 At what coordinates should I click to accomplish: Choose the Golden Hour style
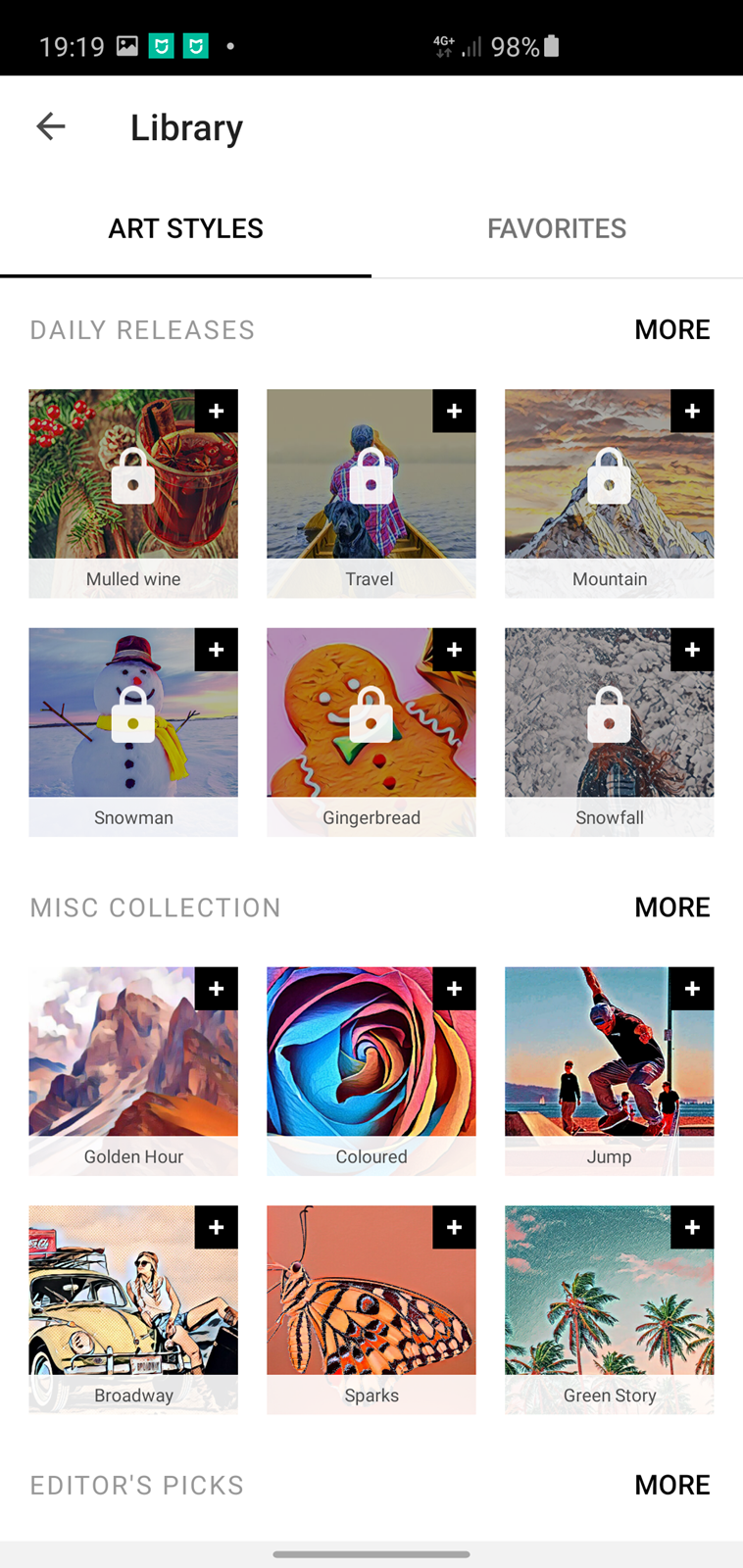click(133, 1071)
